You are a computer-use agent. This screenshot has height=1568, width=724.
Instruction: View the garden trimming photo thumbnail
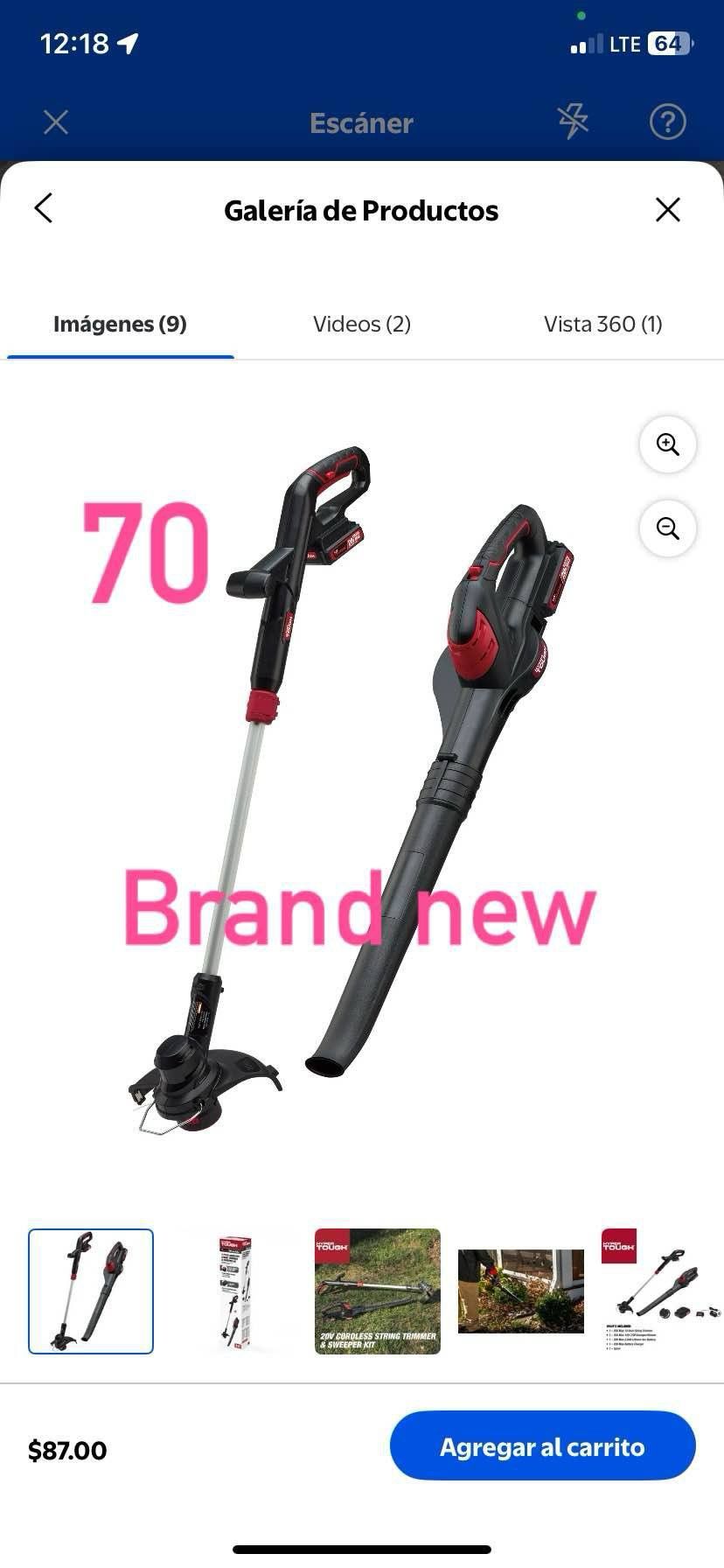[x=521, y=1291]
